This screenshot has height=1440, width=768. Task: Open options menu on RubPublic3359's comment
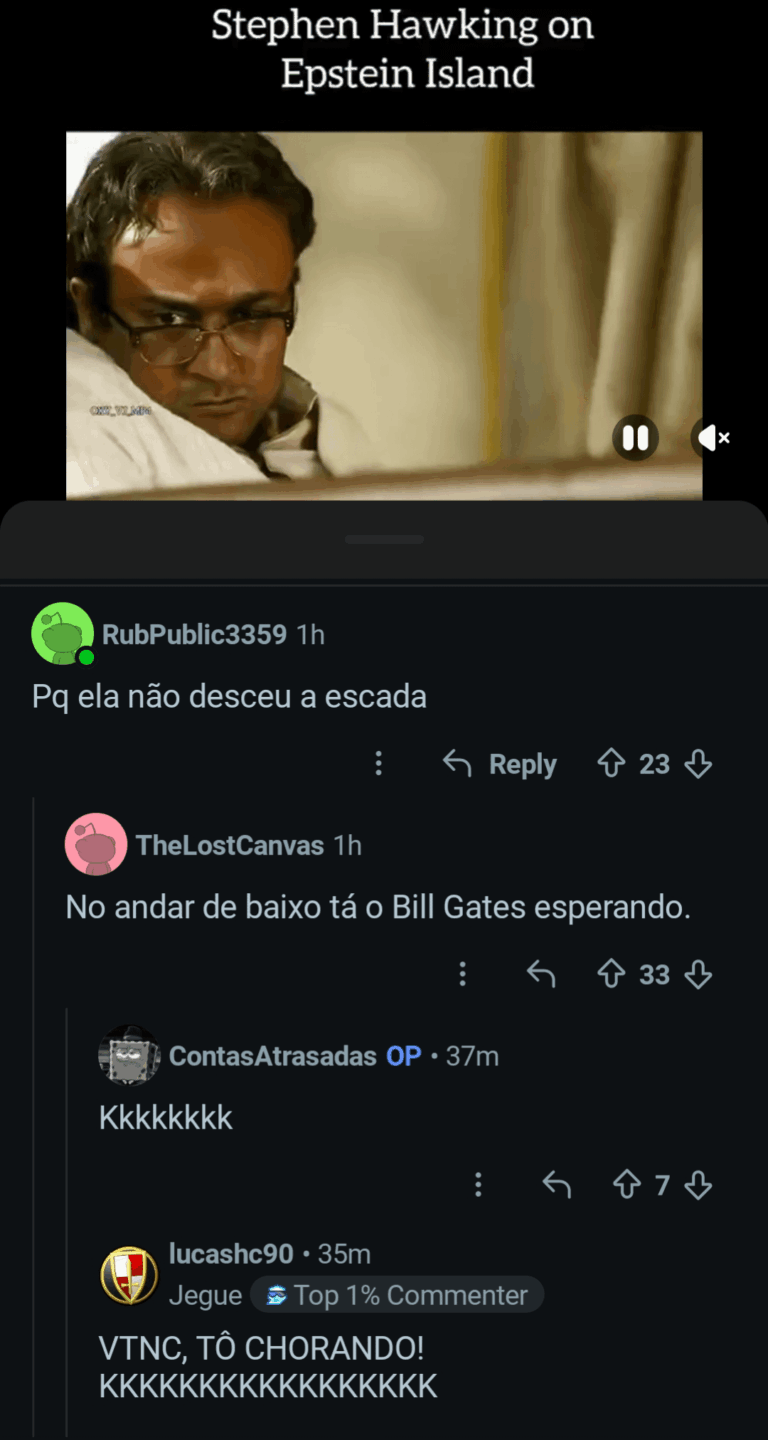click(x=378, y=764)
